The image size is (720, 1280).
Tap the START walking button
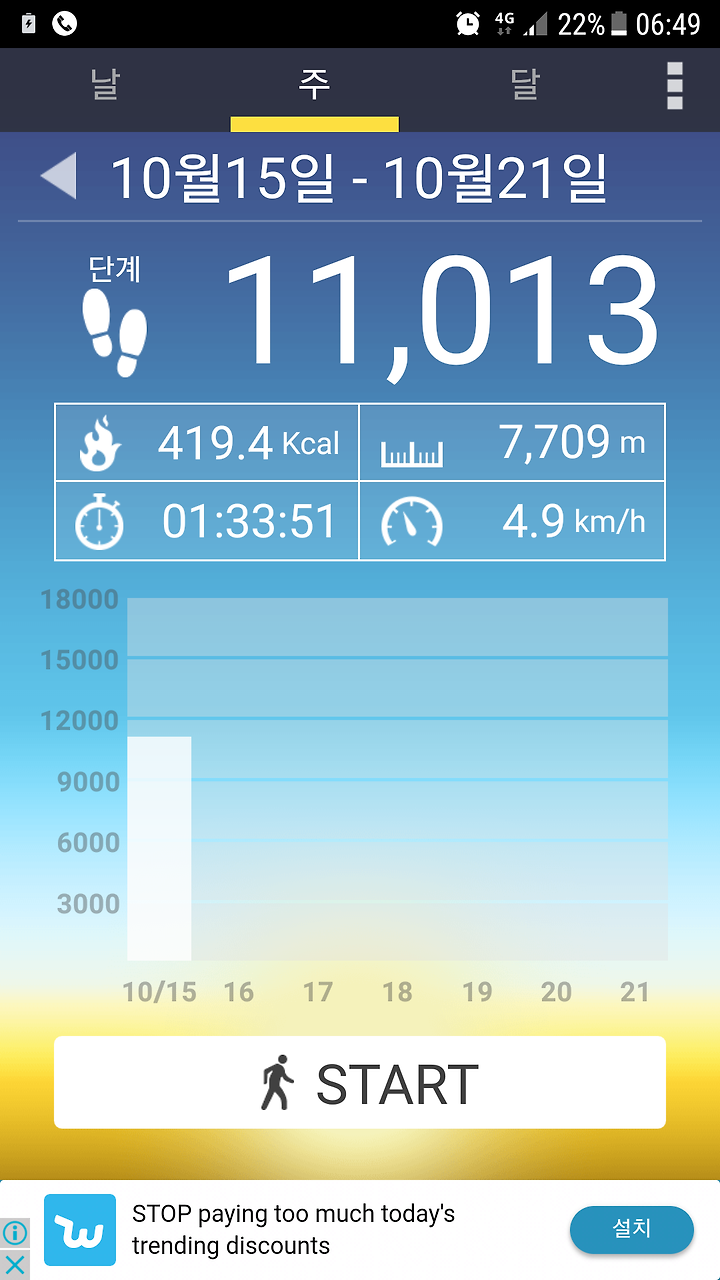point(360,1083)
